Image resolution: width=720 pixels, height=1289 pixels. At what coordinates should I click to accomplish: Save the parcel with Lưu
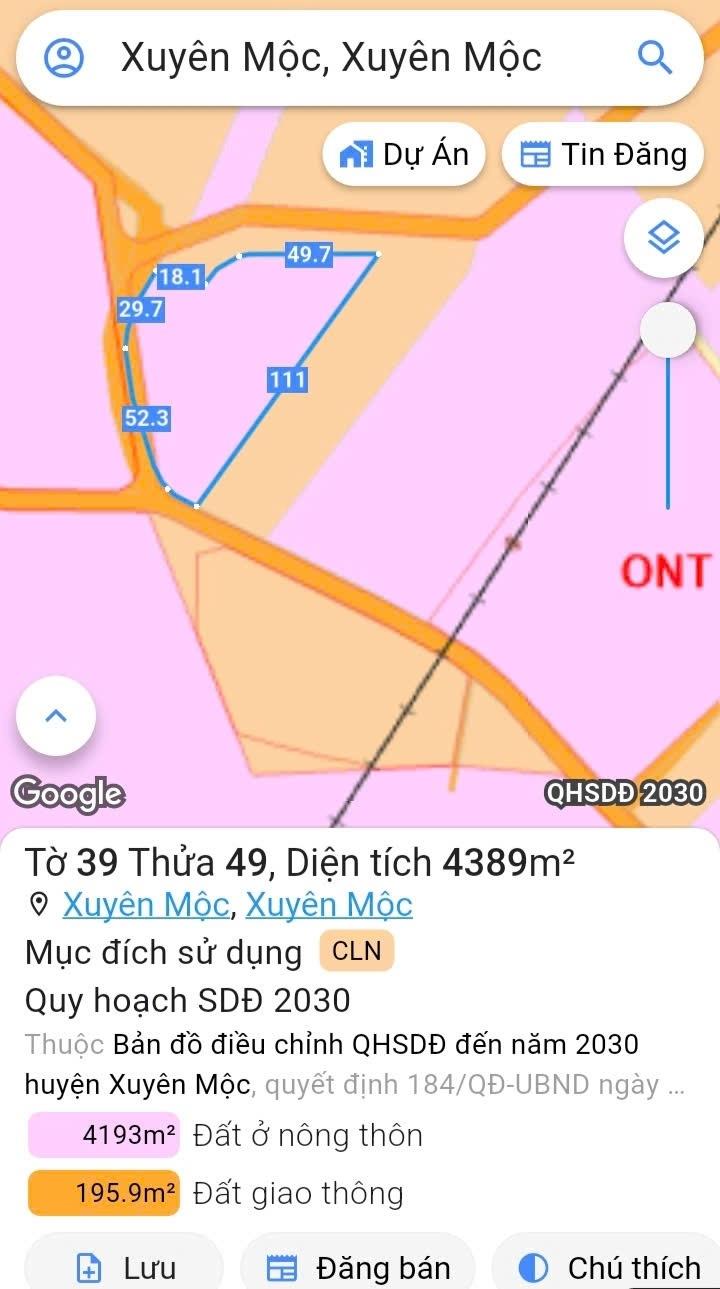point(125,1268)
